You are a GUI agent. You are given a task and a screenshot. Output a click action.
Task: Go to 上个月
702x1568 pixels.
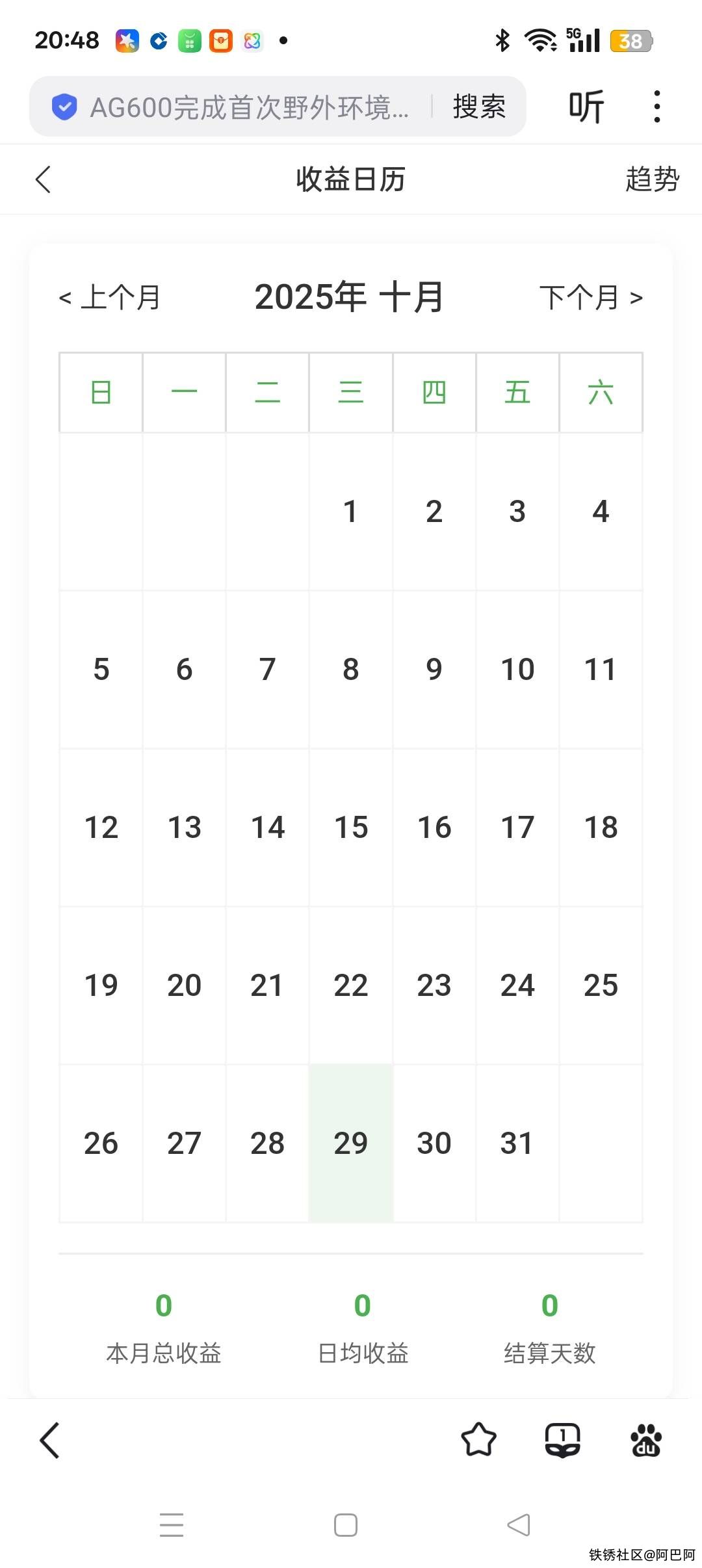[x=110, y=298]
